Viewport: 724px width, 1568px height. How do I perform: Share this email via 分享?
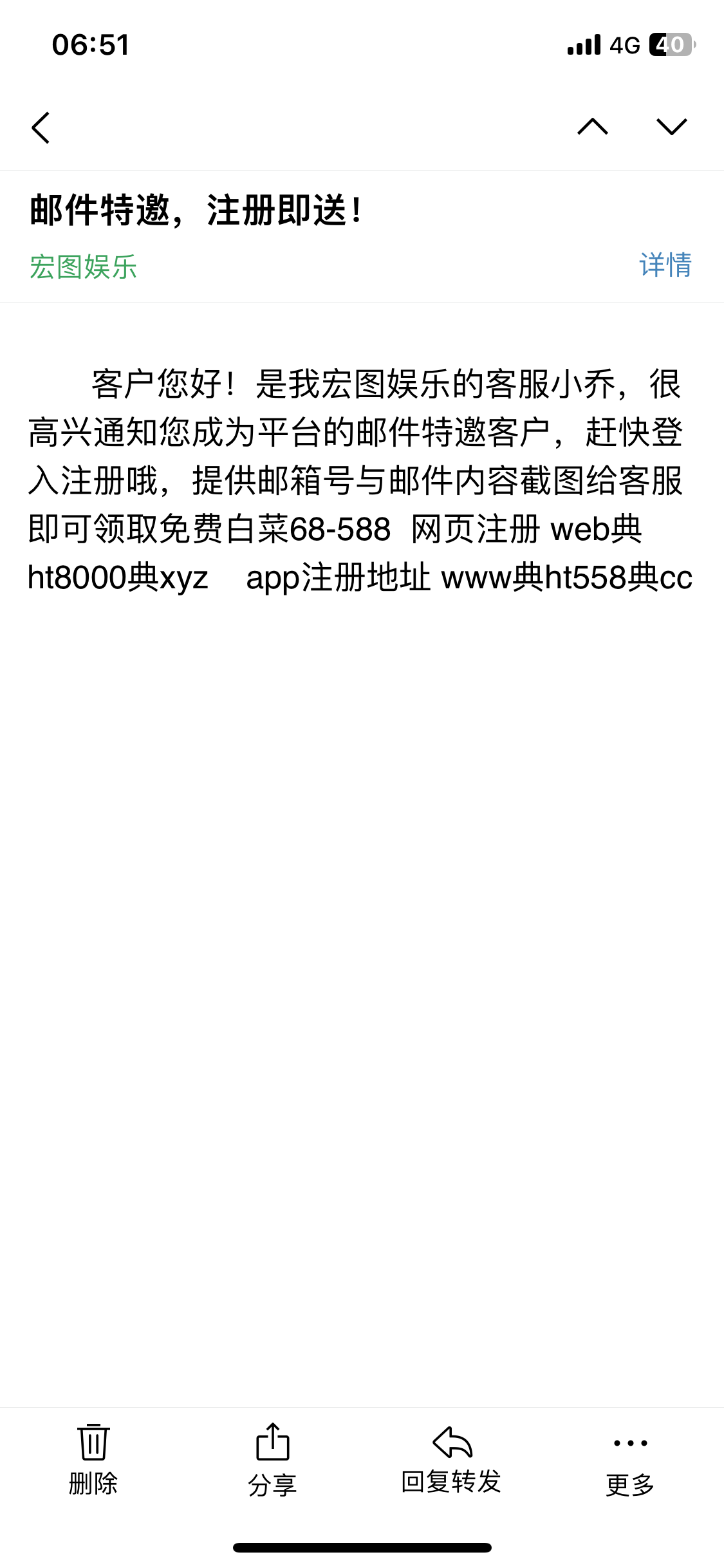click(272, 1460)
